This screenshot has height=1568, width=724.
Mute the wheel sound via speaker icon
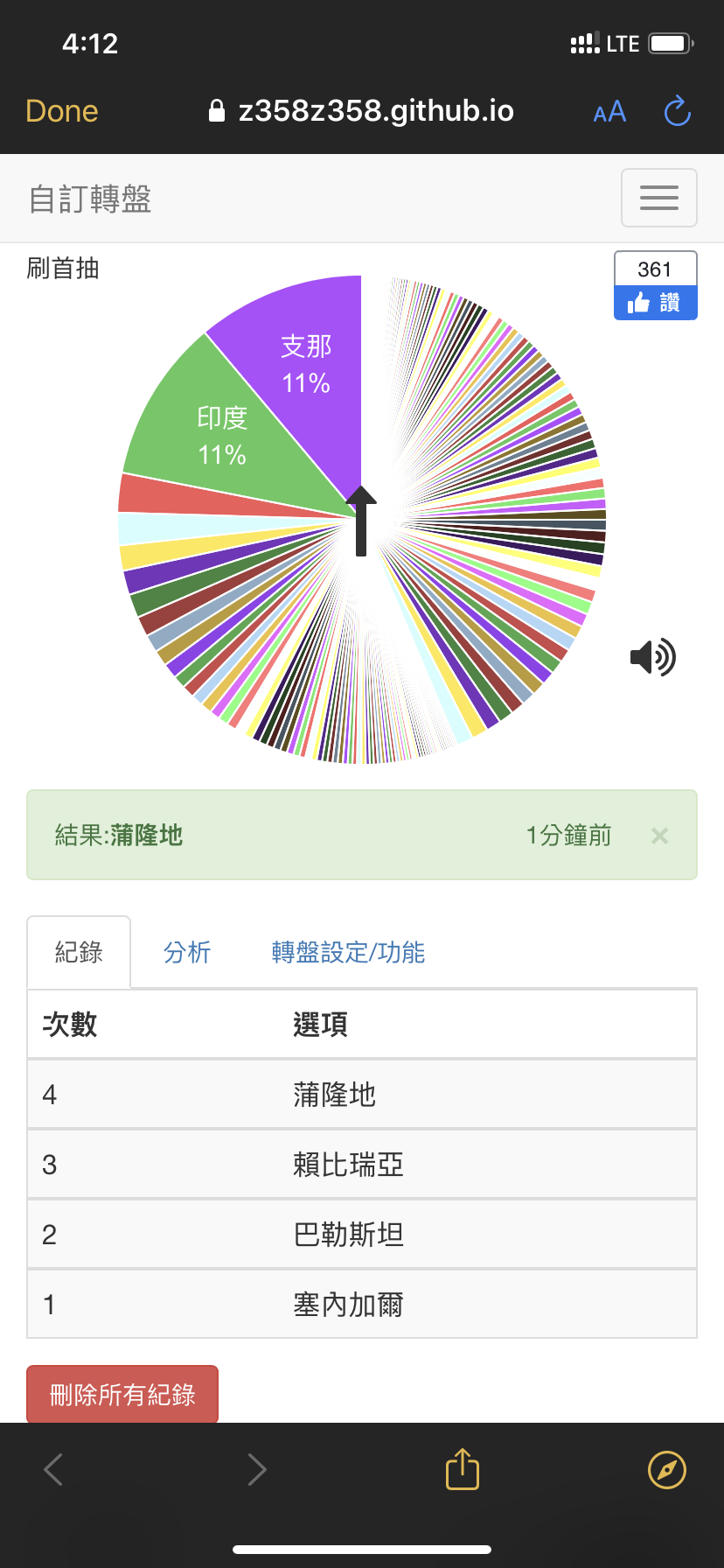click(x=653, y=657)
